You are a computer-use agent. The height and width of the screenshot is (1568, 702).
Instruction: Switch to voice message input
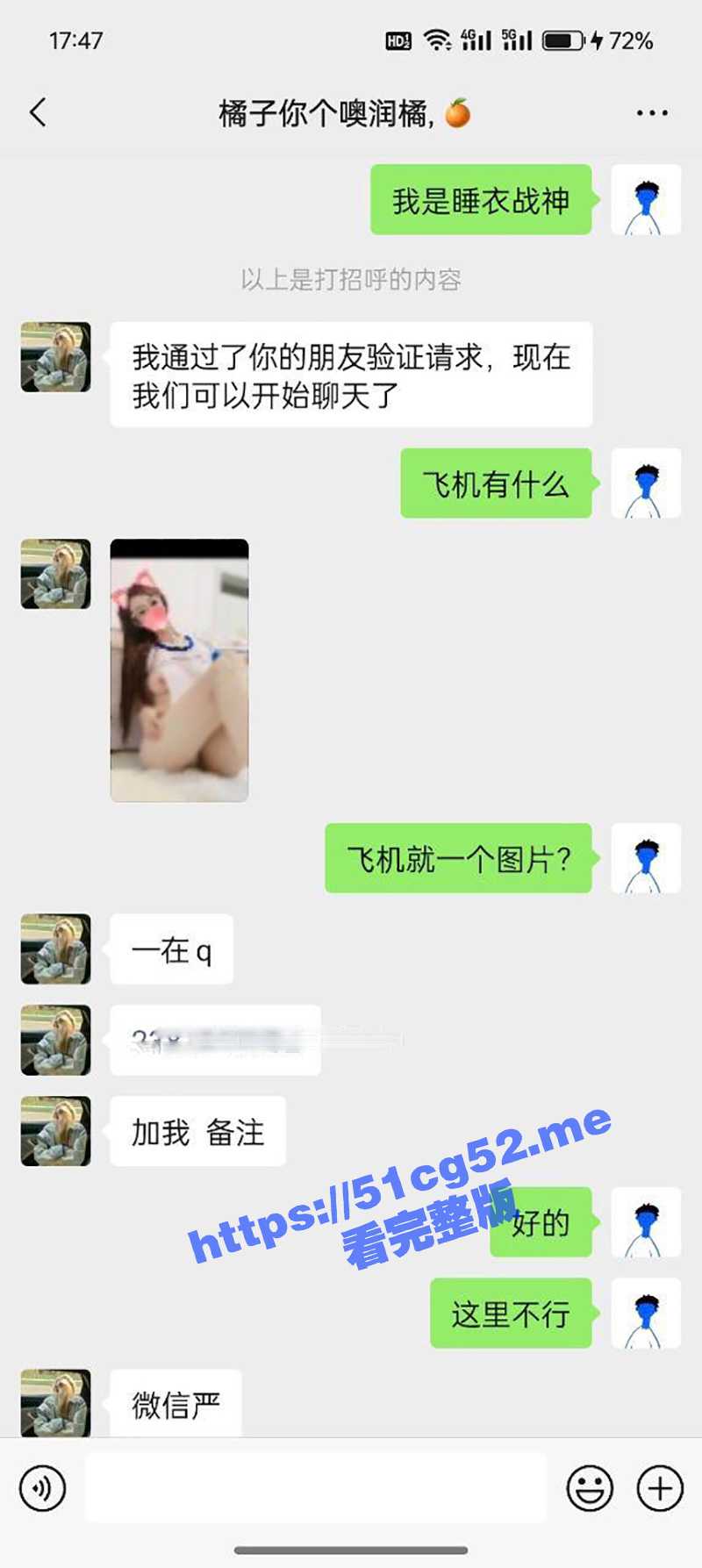42,1488
